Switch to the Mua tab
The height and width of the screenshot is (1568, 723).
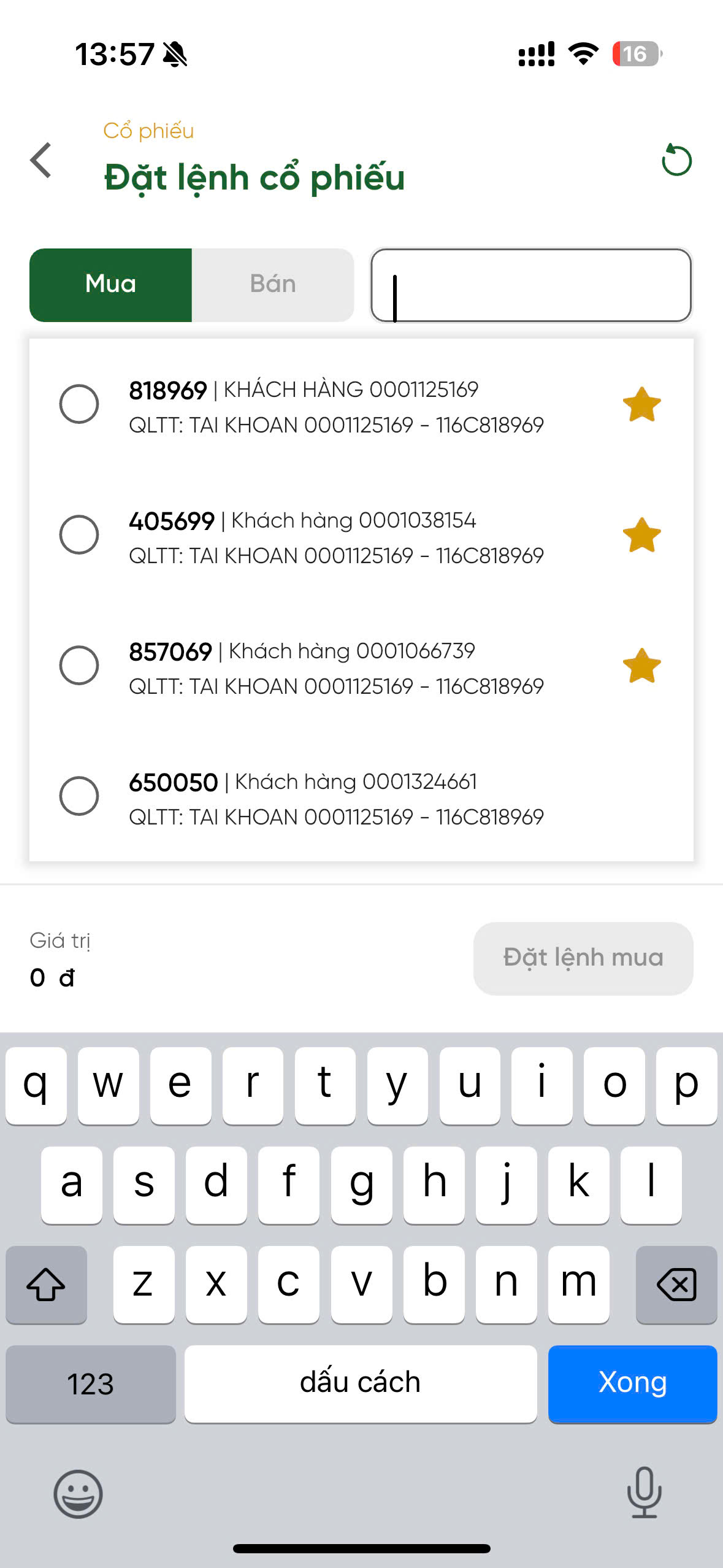[x=110, y=283]
